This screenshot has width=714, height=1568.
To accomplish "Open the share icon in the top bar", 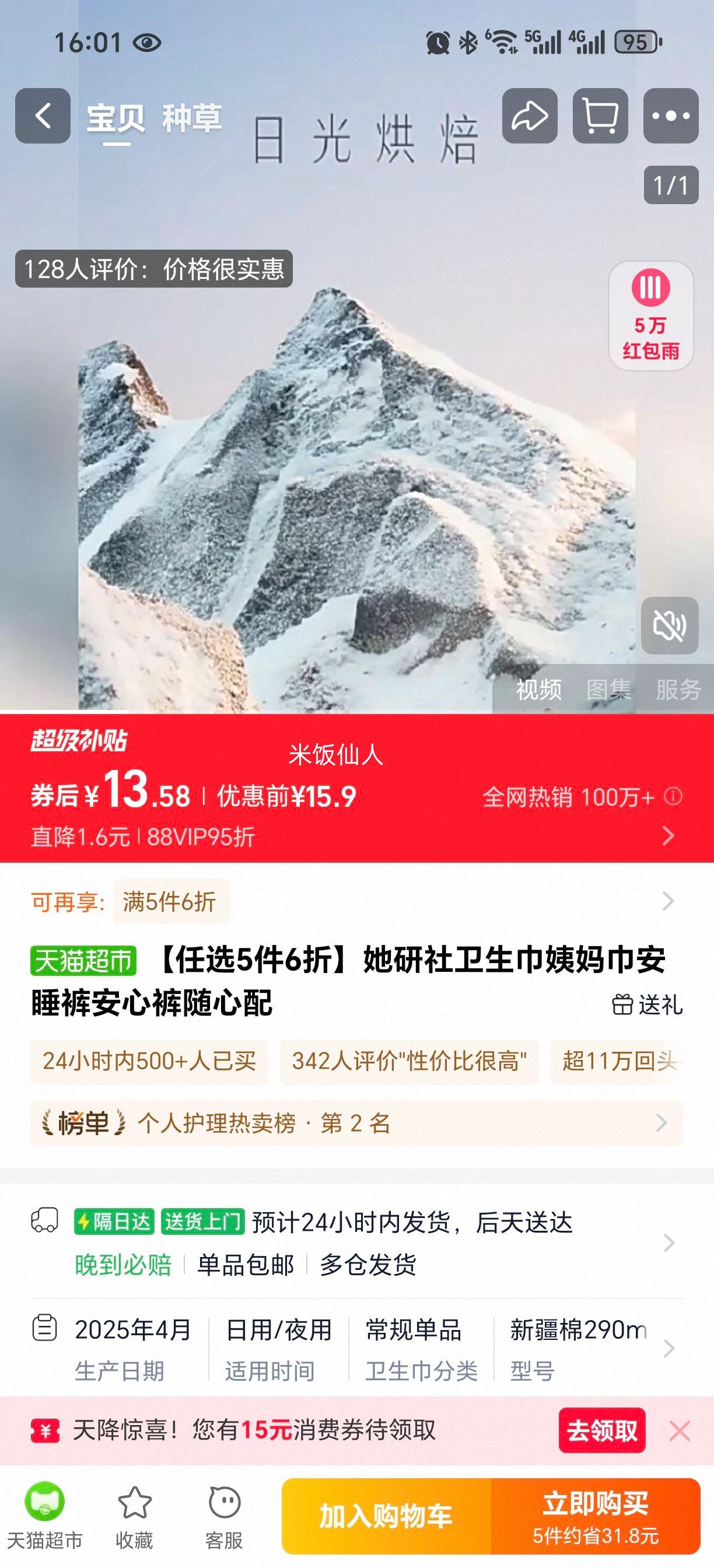I will tap(530, 117).
